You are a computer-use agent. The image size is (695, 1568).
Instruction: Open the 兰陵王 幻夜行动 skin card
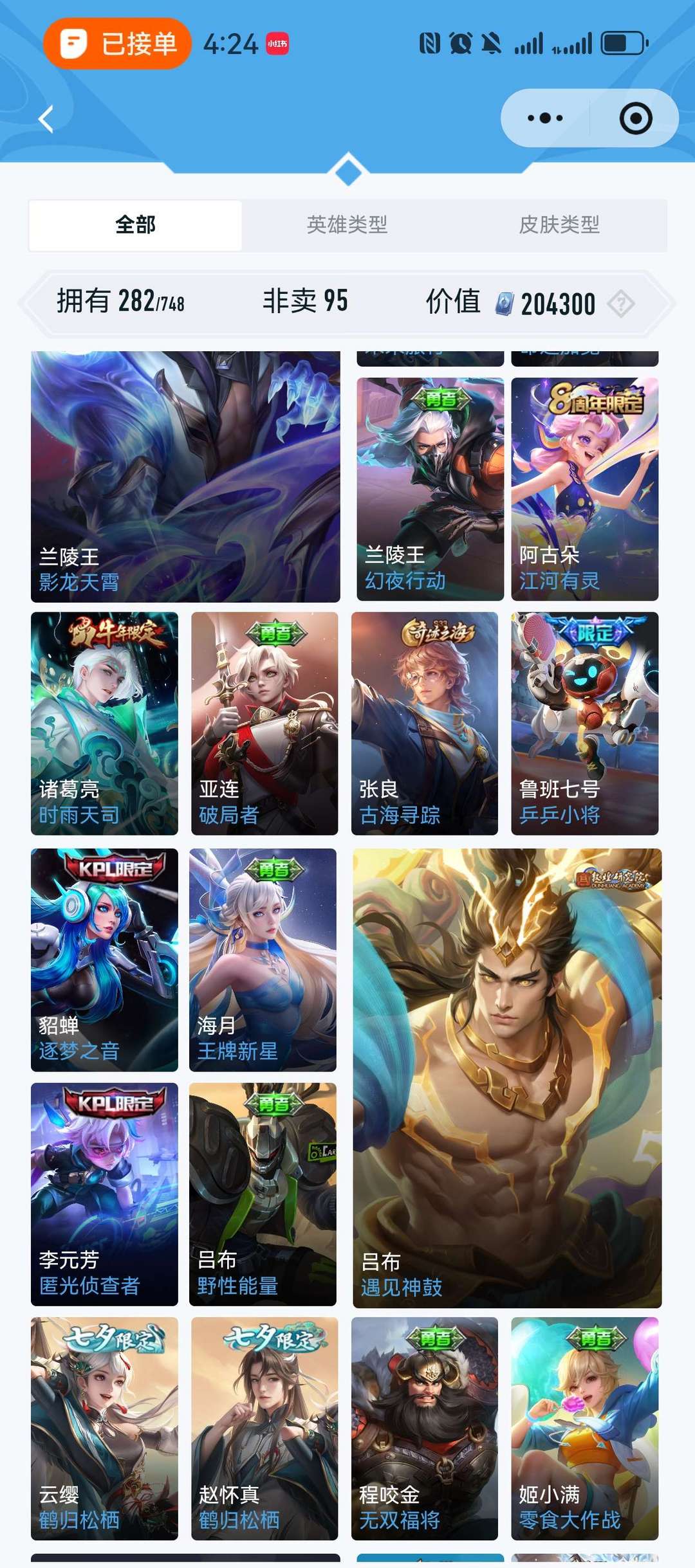[x=430, y=489]
